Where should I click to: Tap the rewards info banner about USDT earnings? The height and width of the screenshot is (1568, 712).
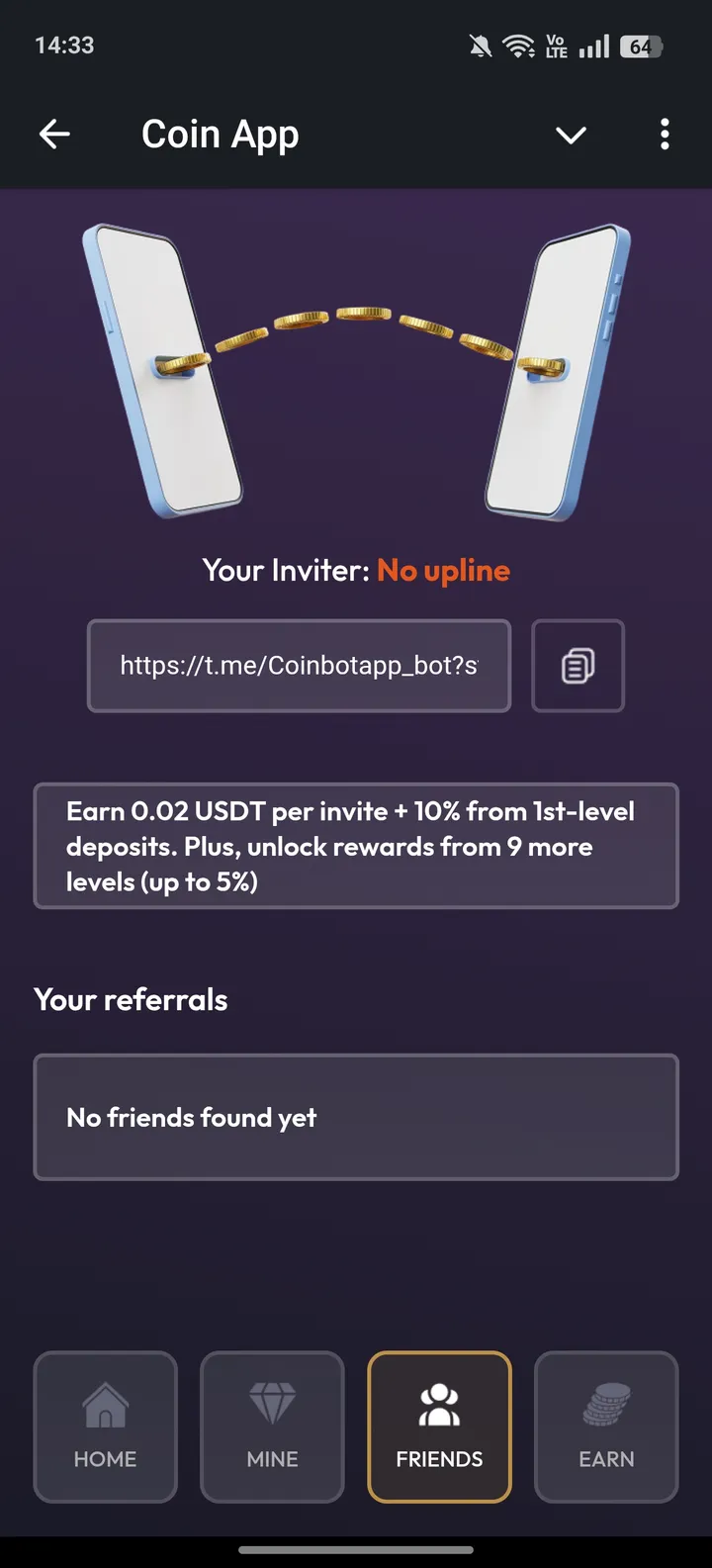pyautogui.click(x=356, y=846)
